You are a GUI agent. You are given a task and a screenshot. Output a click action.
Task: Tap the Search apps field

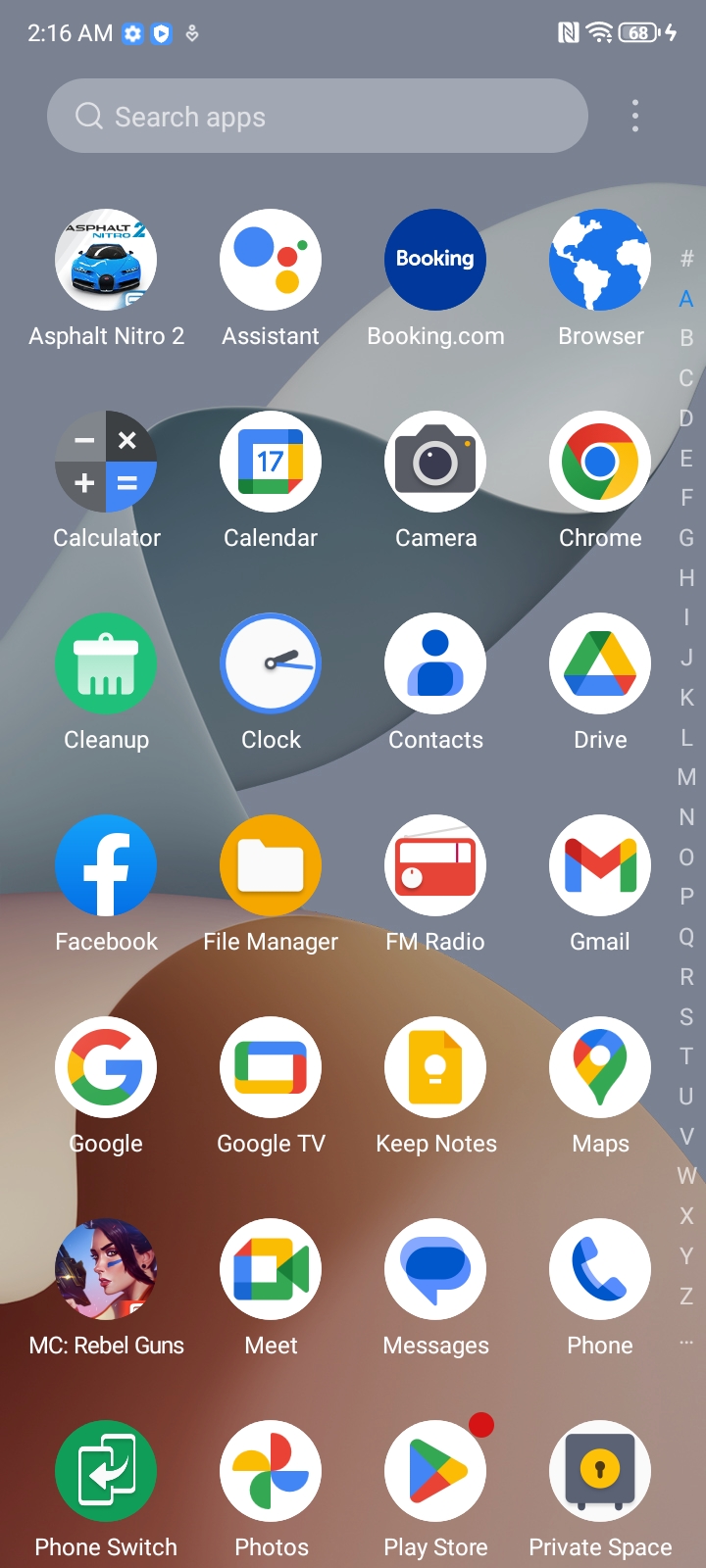coord(317,117)
